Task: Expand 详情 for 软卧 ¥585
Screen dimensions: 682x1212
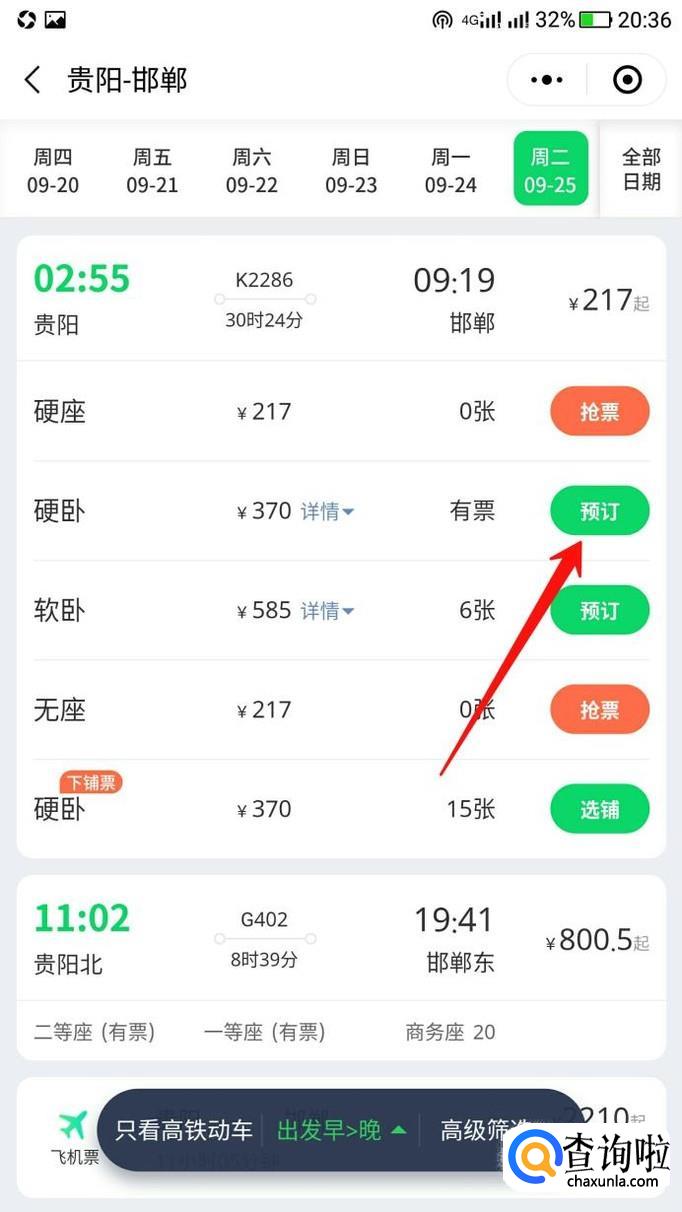Action: (327, 610)
